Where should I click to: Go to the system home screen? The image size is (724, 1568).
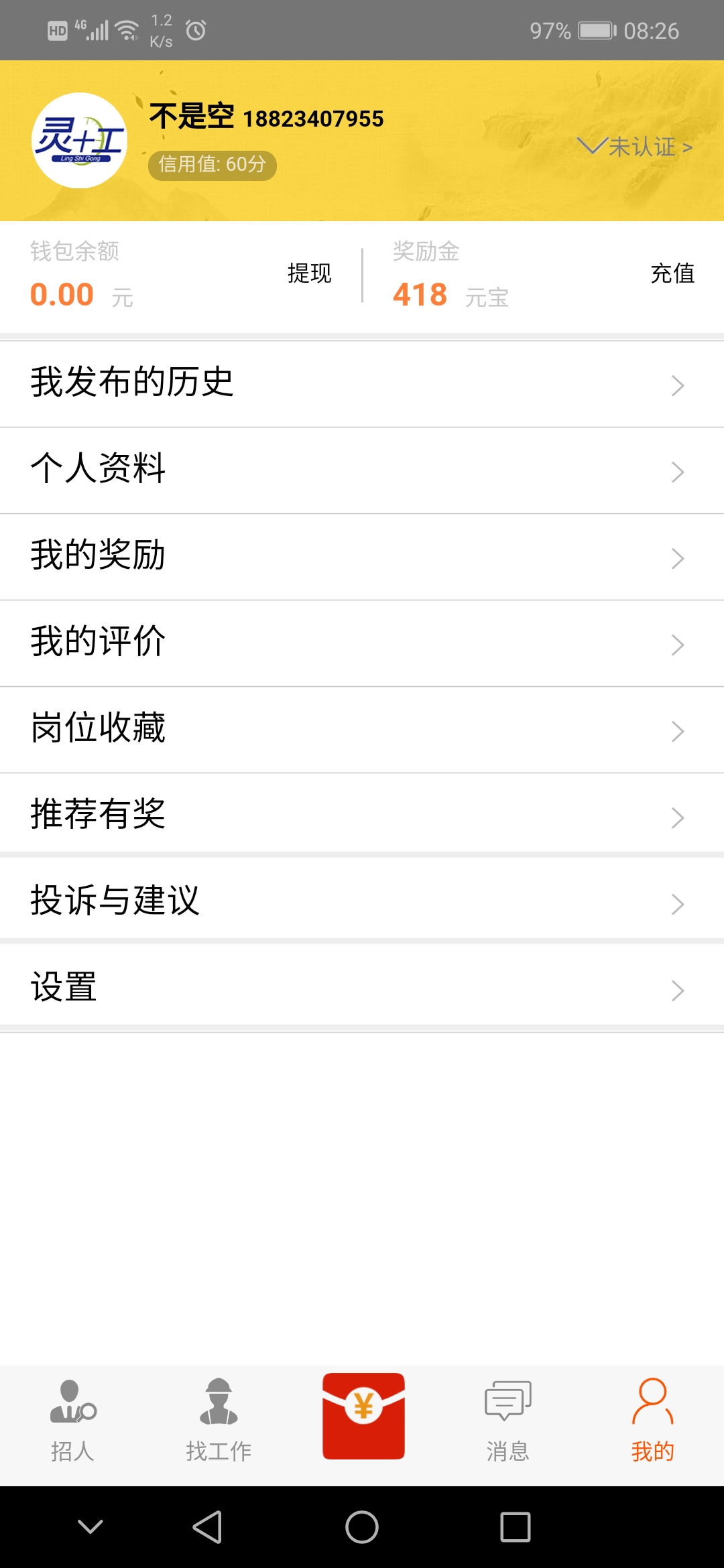point(362,1527)
